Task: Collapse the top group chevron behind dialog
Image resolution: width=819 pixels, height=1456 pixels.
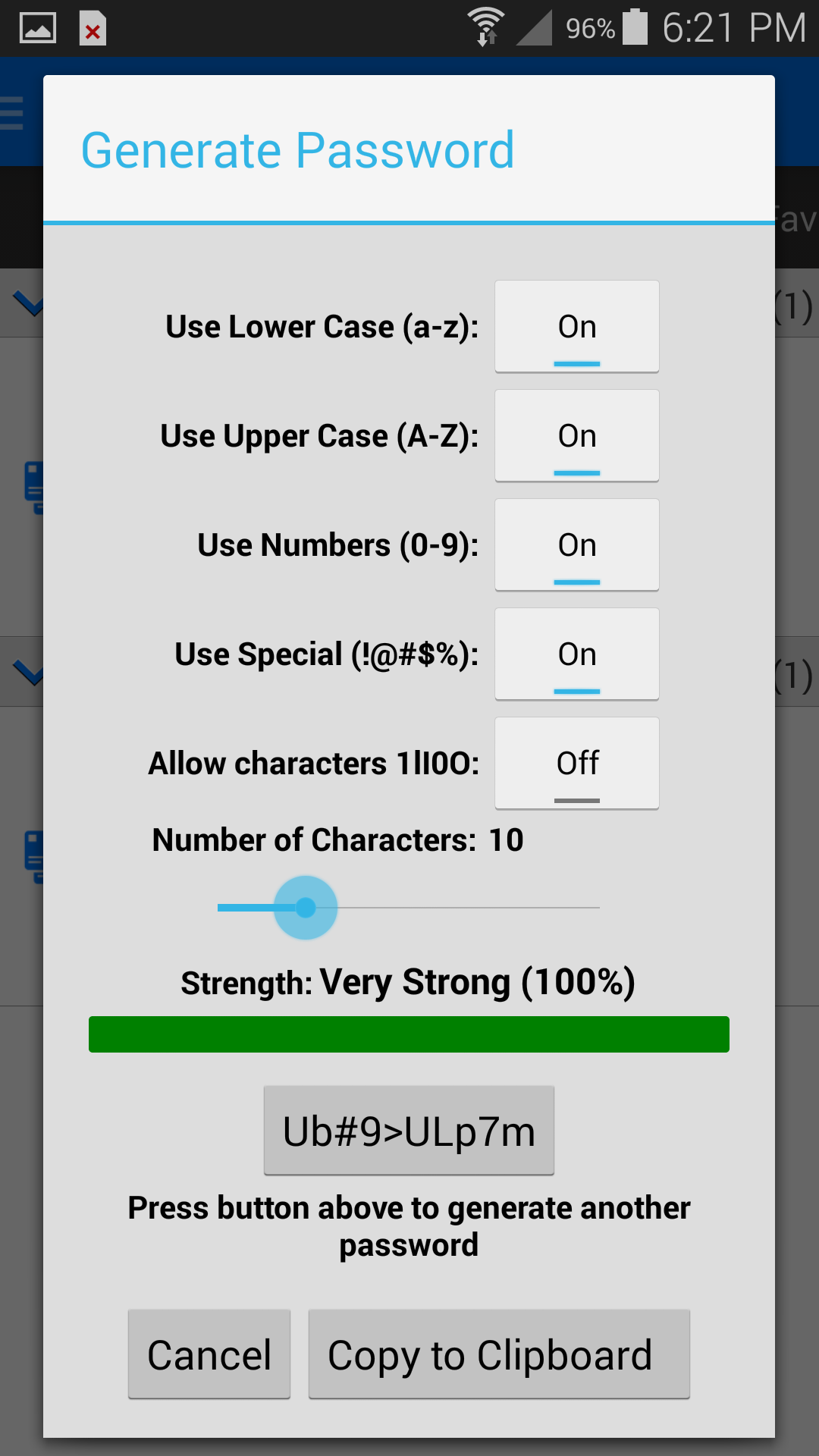Action: (30, 303)
